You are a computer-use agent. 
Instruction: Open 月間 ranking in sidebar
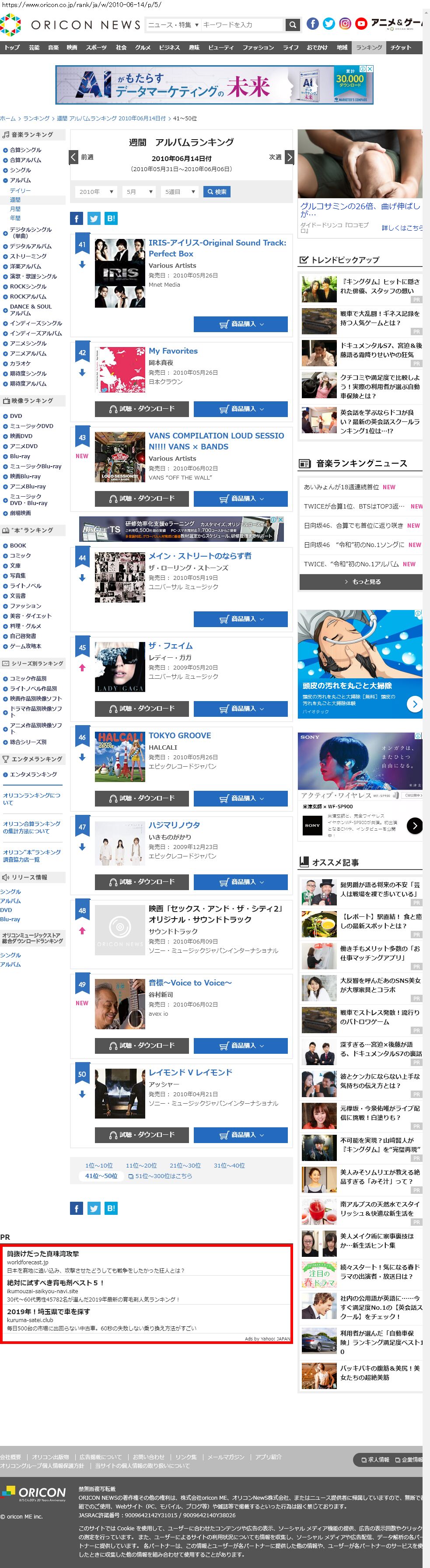pos(15,209)
